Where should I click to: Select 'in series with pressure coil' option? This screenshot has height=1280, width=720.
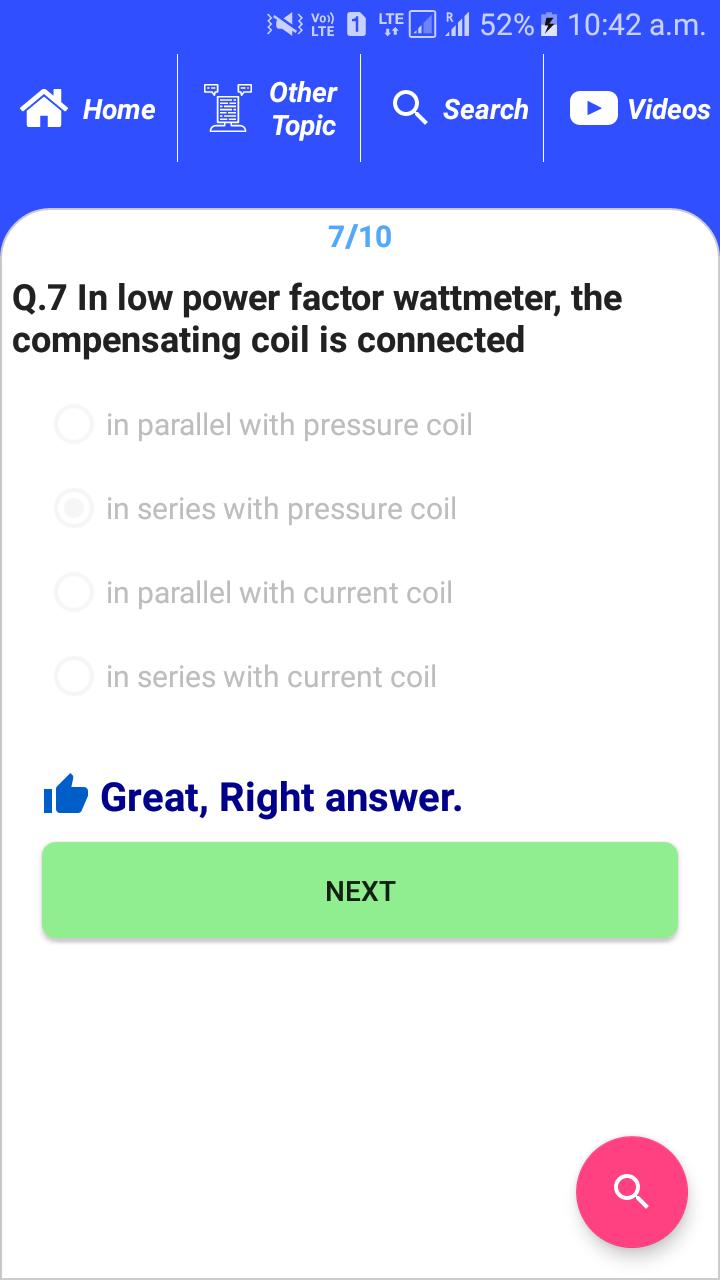pyautogui.click(x=74, y=509)
